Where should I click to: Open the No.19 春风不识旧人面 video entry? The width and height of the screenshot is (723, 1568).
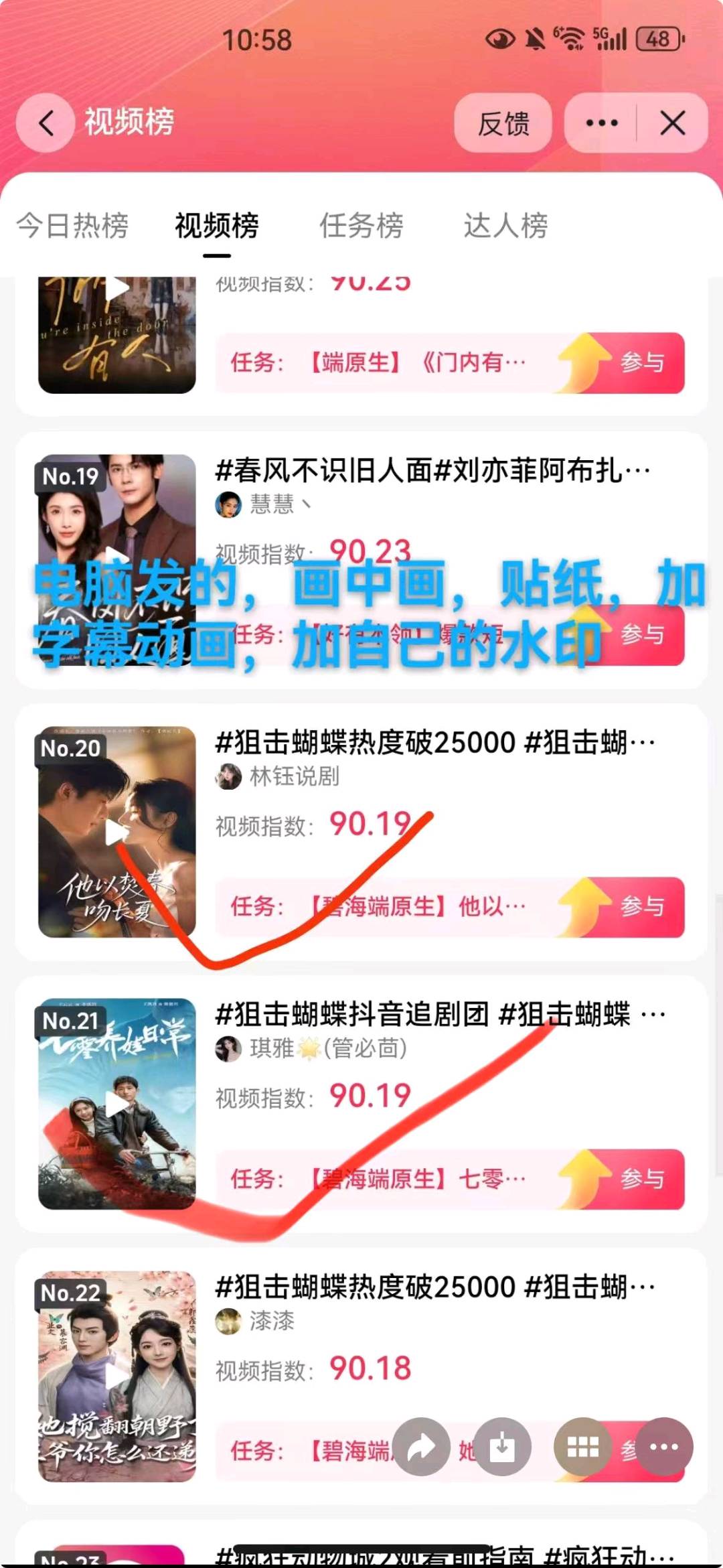(x=432, y=471)
